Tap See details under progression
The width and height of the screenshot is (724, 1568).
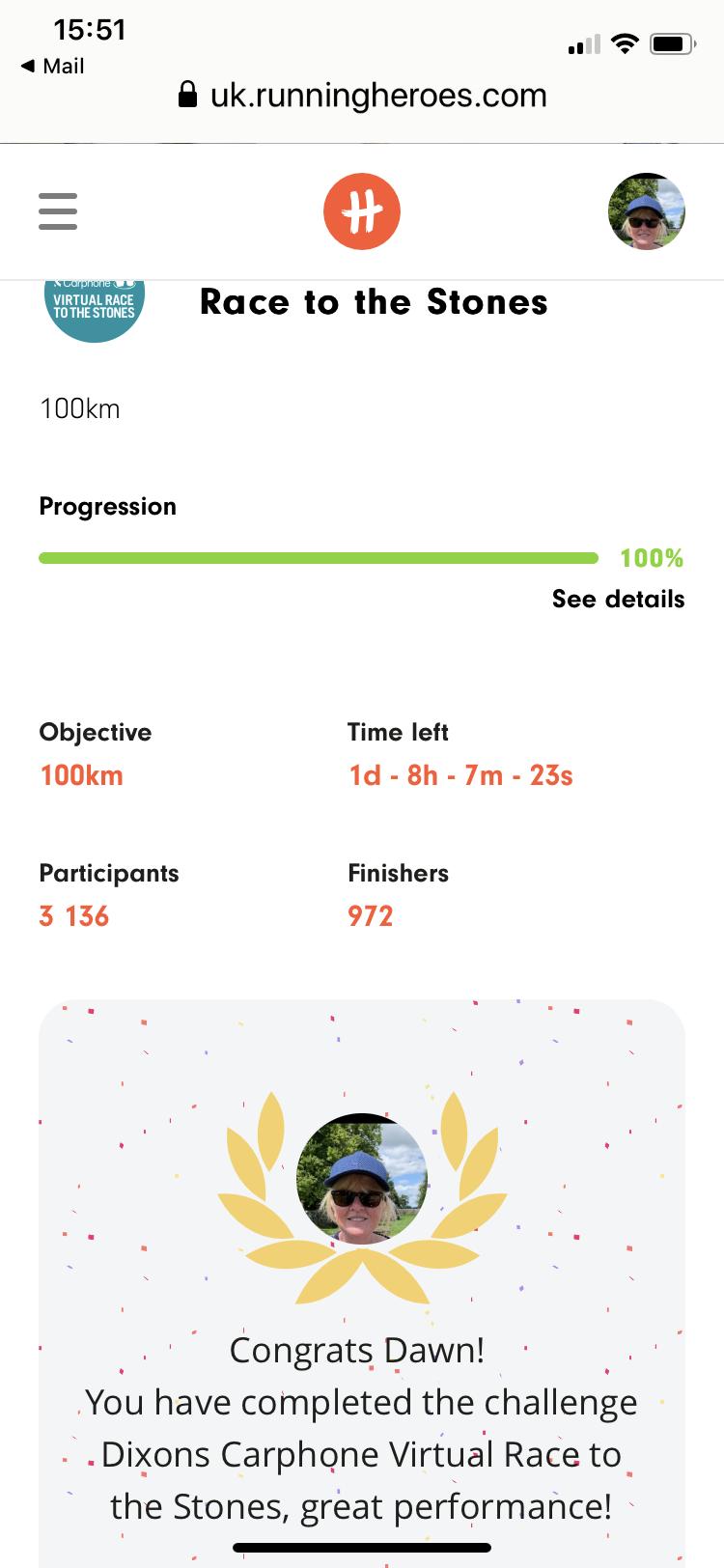(x=618, y=599)
